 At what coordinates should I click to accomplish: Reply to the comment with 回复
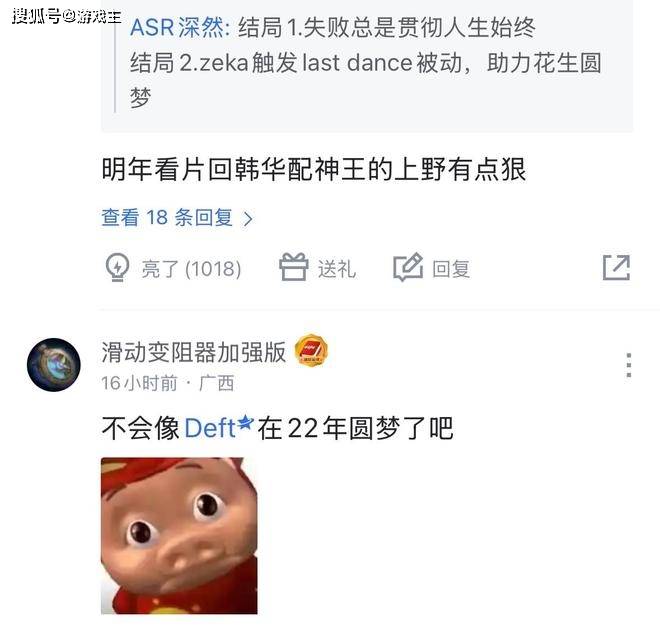pyautogui.click(x=432, y=268)
